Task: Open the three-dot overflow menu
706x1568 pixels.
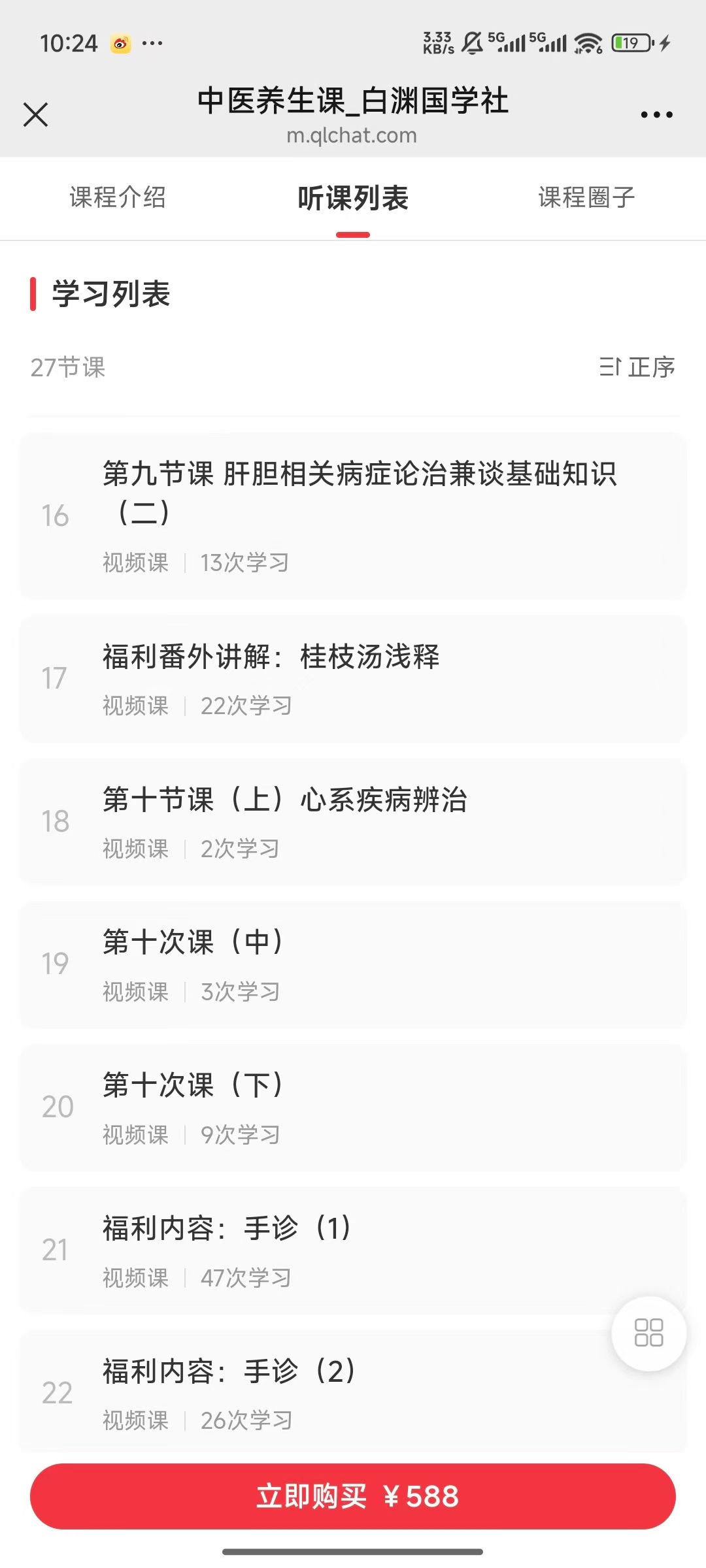Action: [656, 115]
